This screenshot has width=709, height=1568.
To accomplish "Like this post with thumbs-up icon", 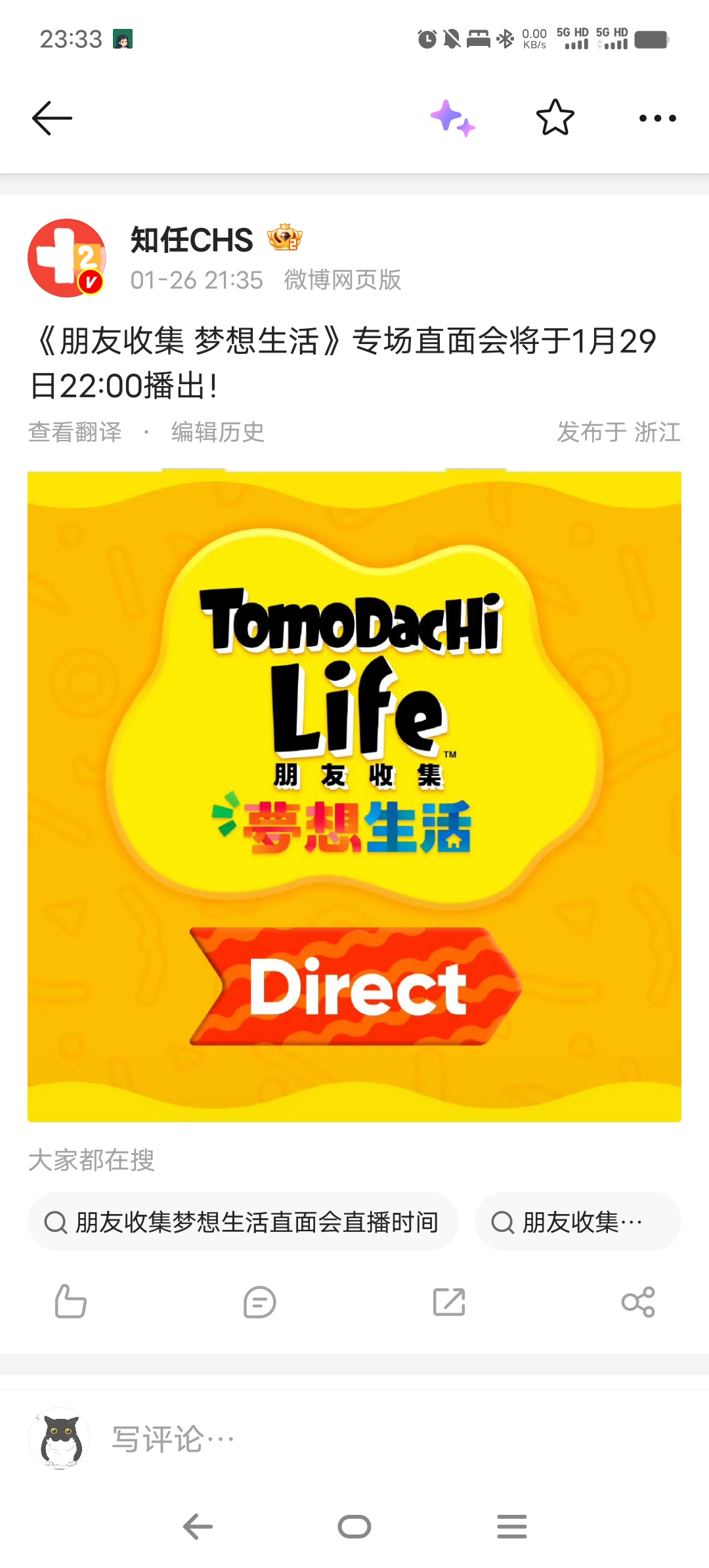I will 71,1301.
